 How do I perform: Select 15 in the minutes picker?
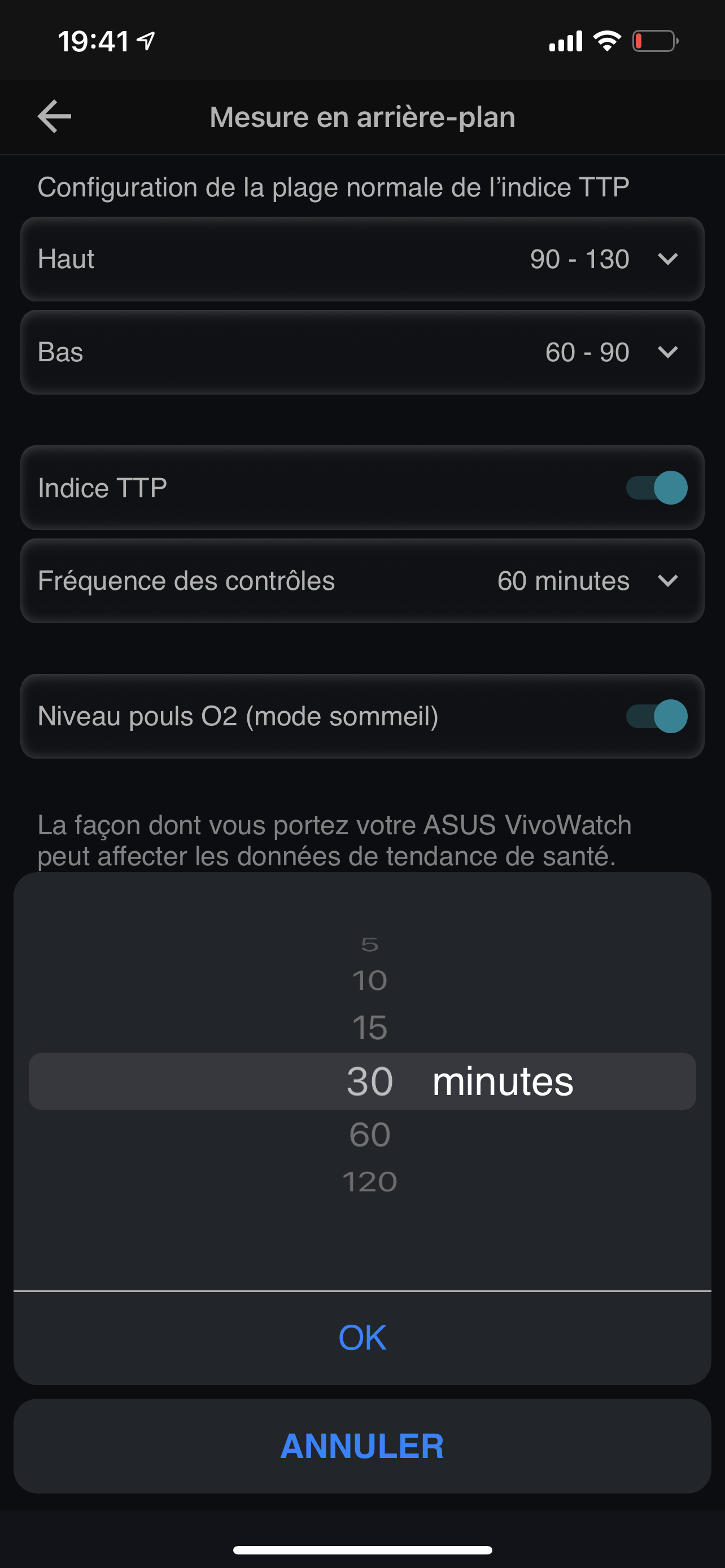click(x=369, y=1027)
